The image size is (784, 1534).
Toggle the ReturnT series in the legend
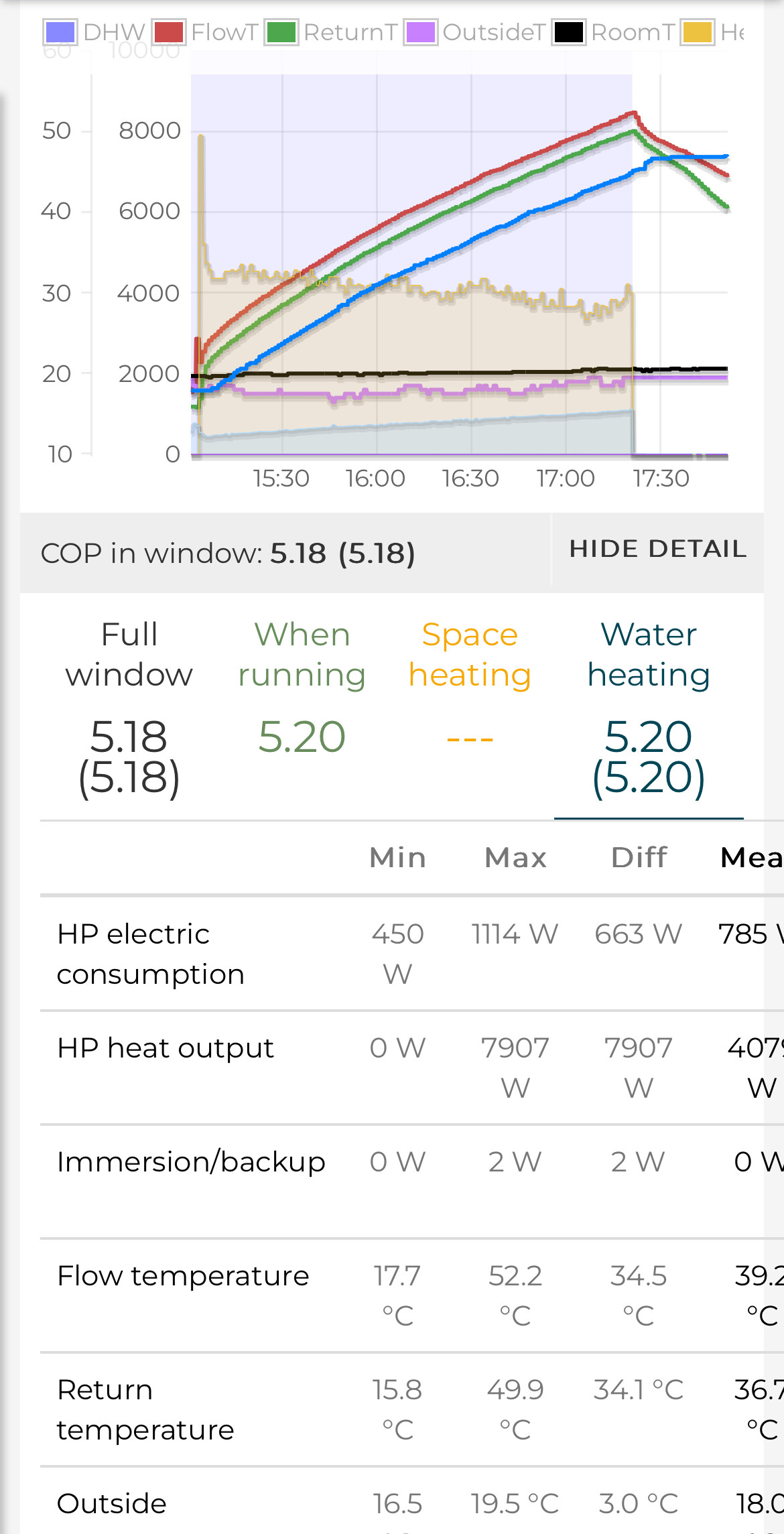click(331, 32)
